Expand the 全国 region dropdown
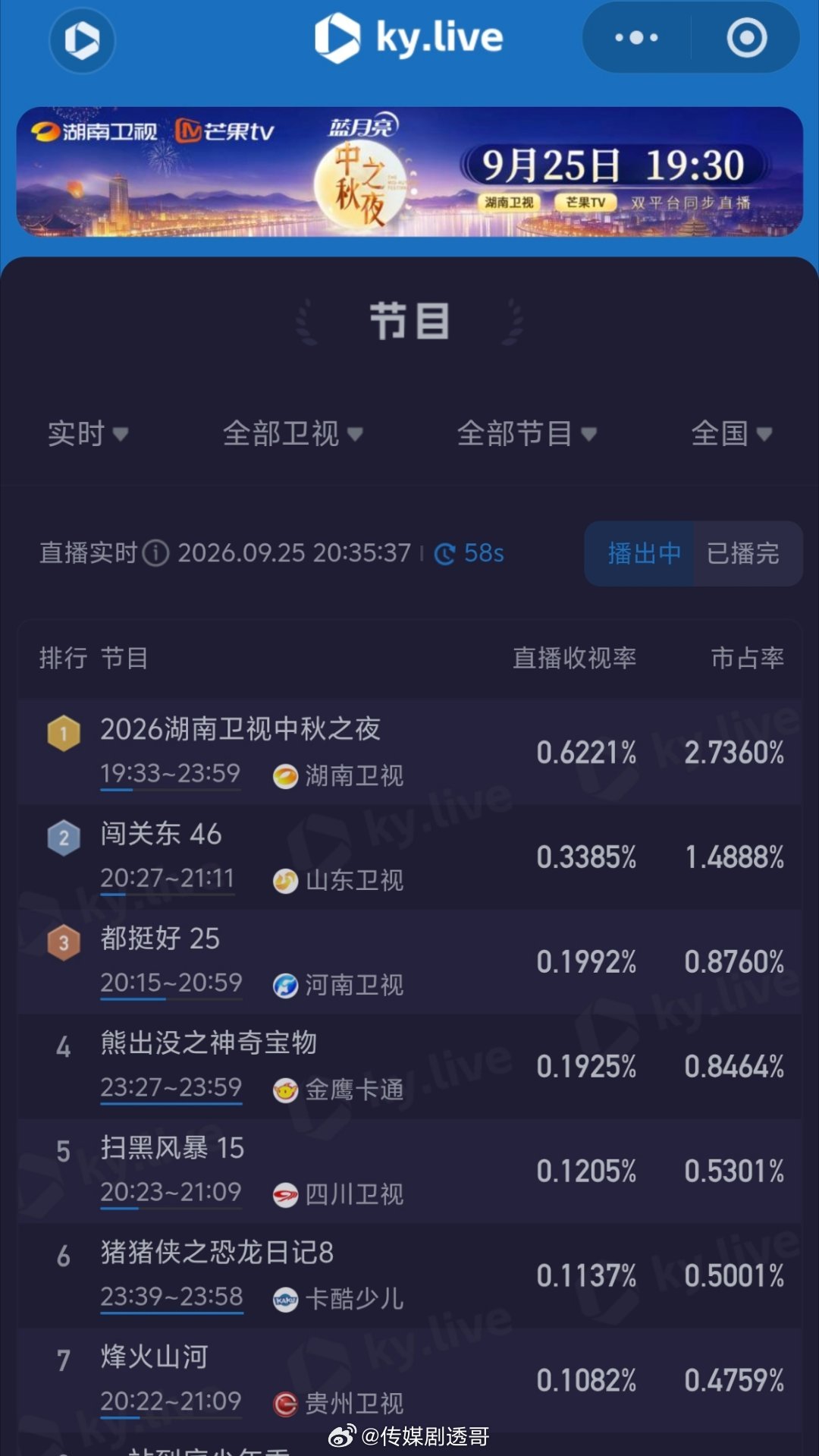The height and width of the screenshot is (1456, 819). (732, 434)
